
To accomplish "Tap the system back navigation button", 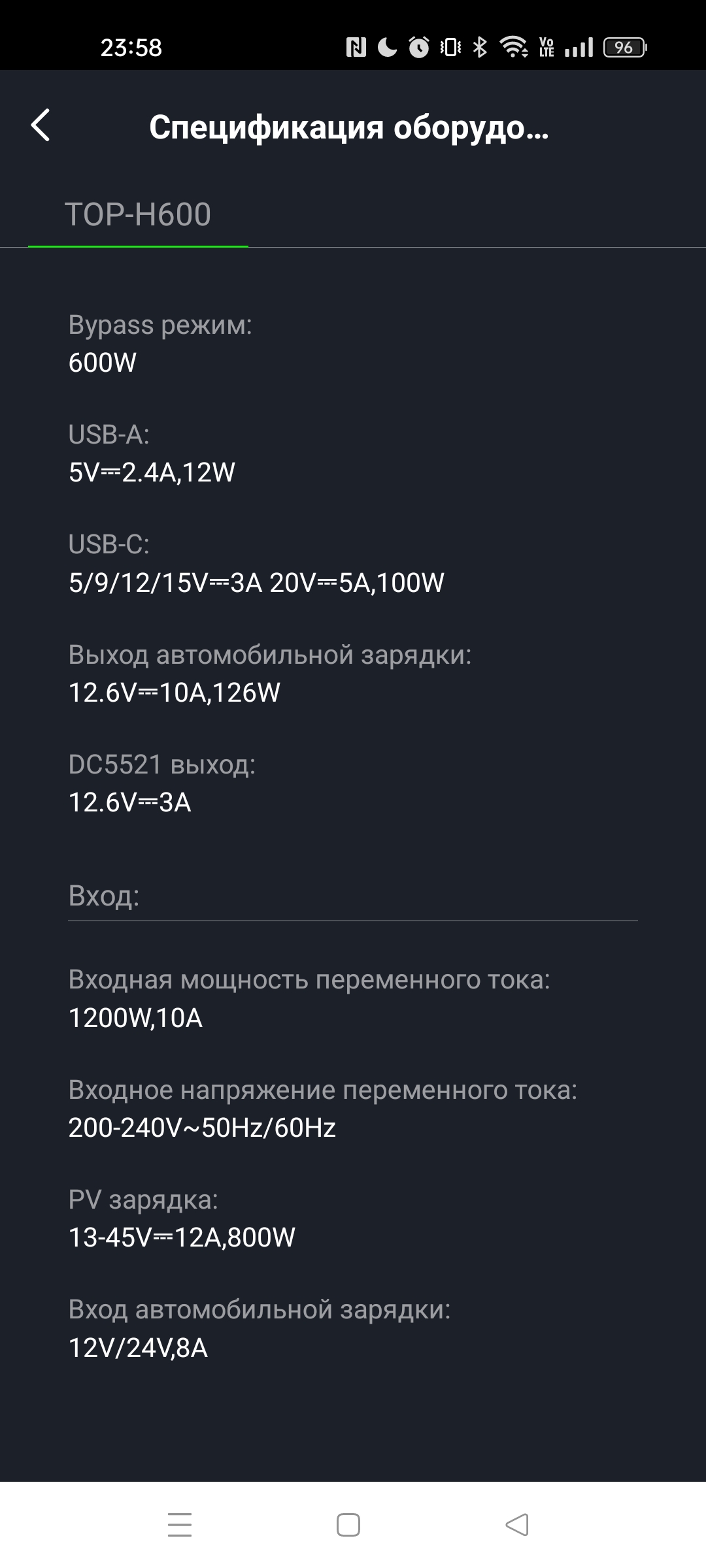I will coord(517,1525).
